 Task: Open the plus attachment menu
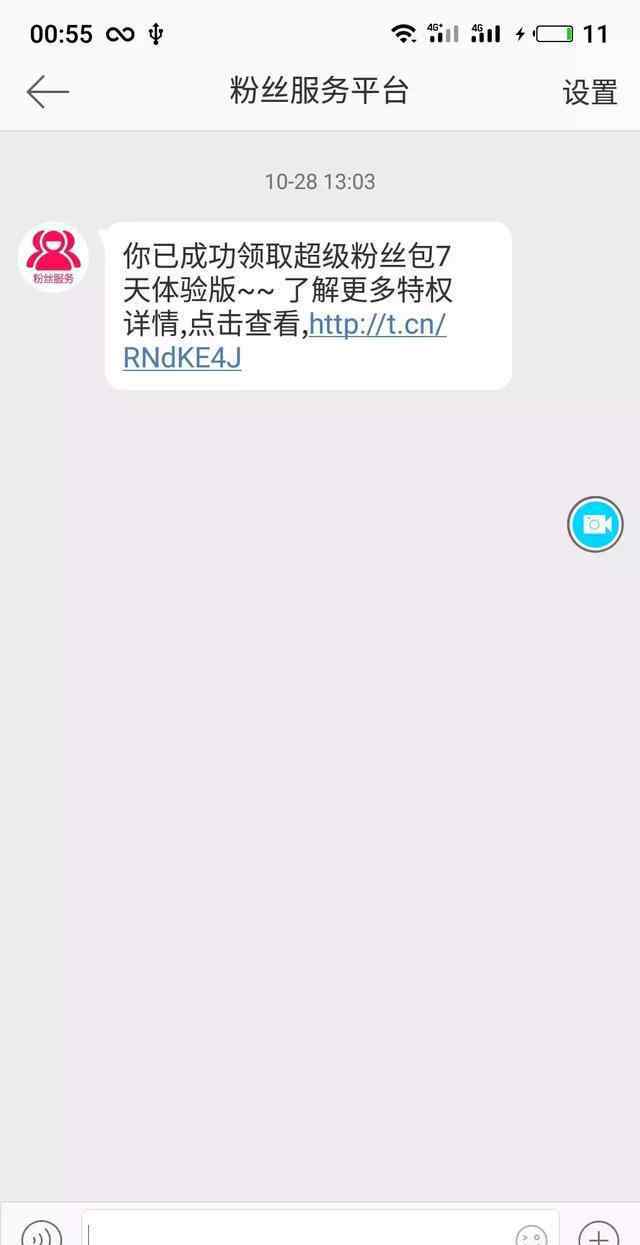[x=598, y=1234]
